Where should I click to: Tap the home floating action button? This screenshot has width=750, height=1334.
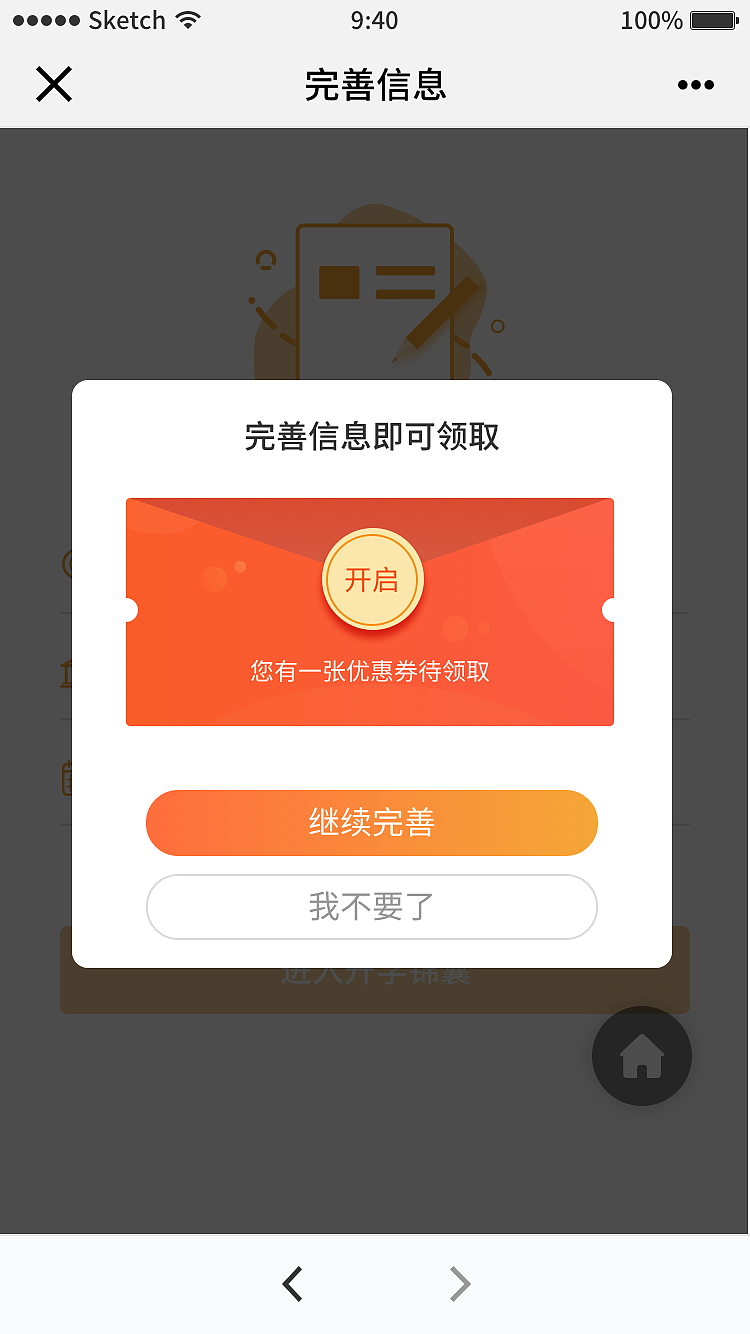pyautogui.click(x=641, y=1056)
